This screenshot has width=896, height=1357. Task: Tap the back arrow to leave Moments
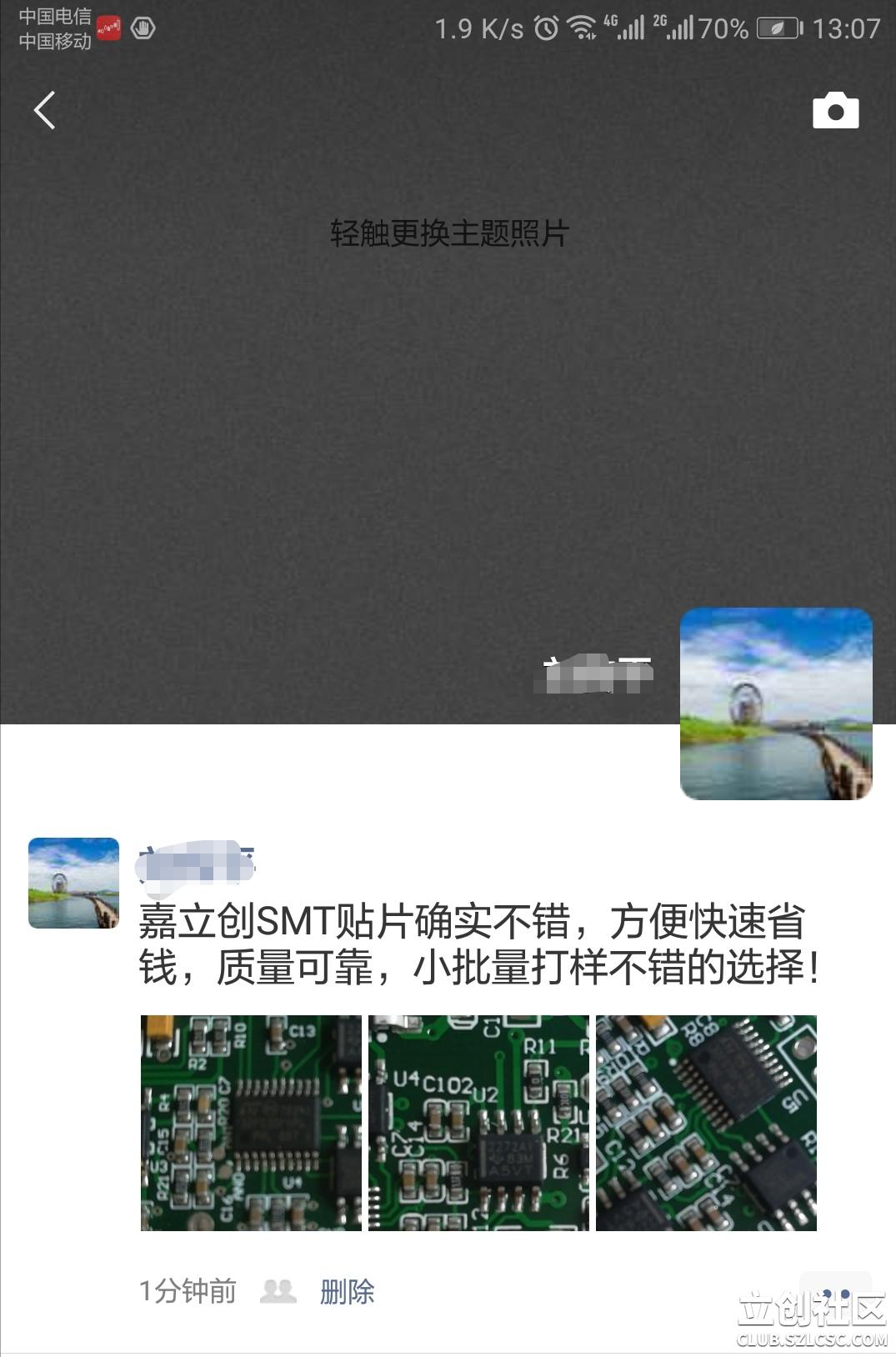44,110
